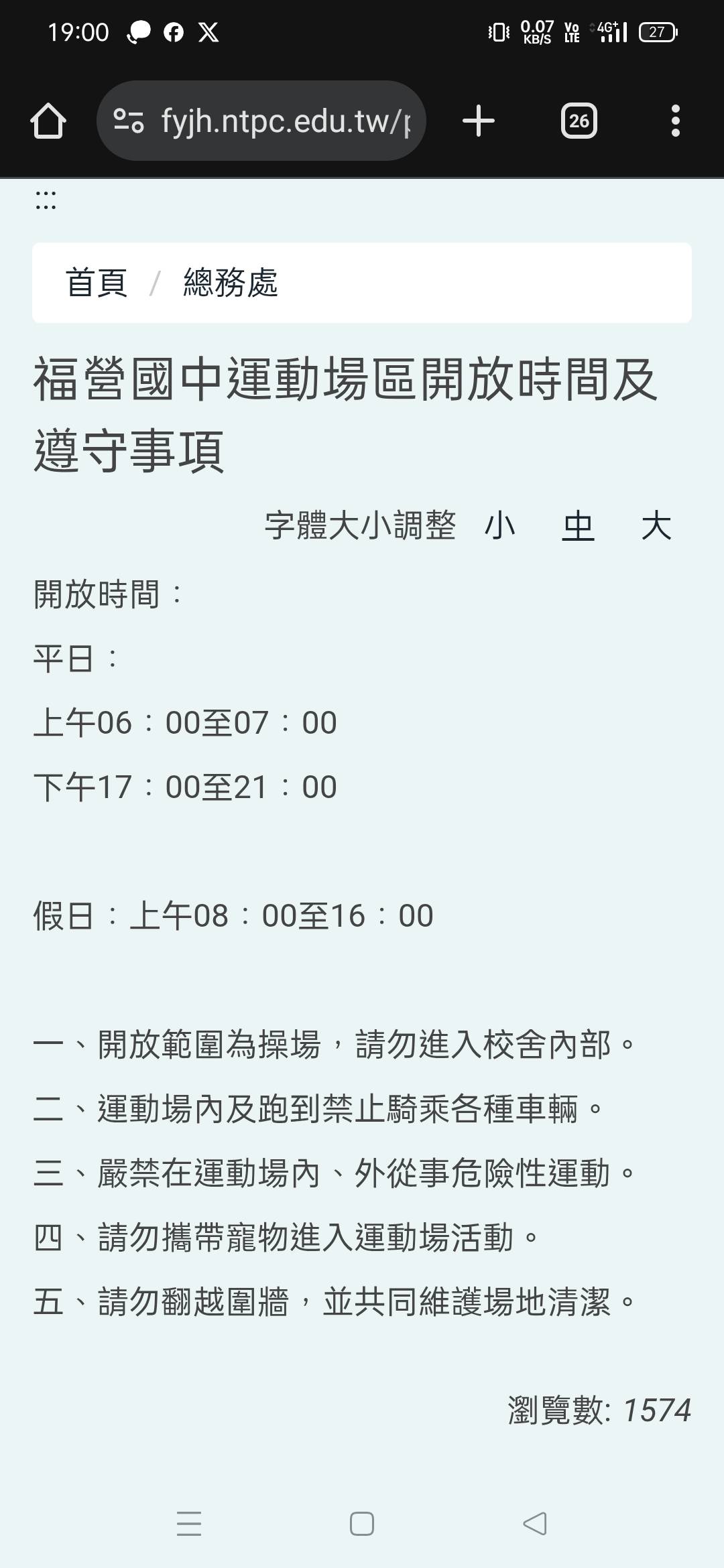724x1568 pixels.
Task: Tap the system back button
Action: [535, 1524]
